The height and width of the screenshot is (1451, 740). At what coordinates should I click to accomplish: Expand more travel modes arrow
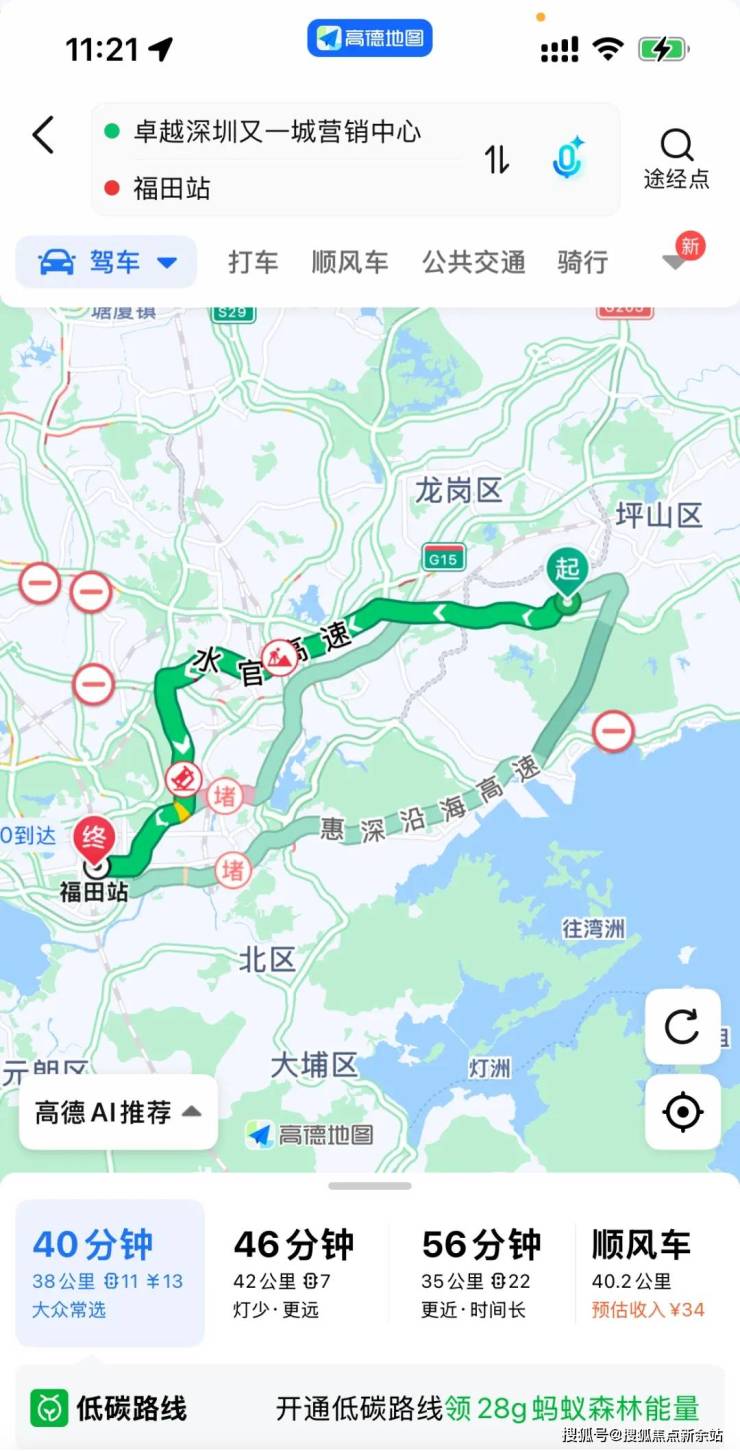(677, 261)
